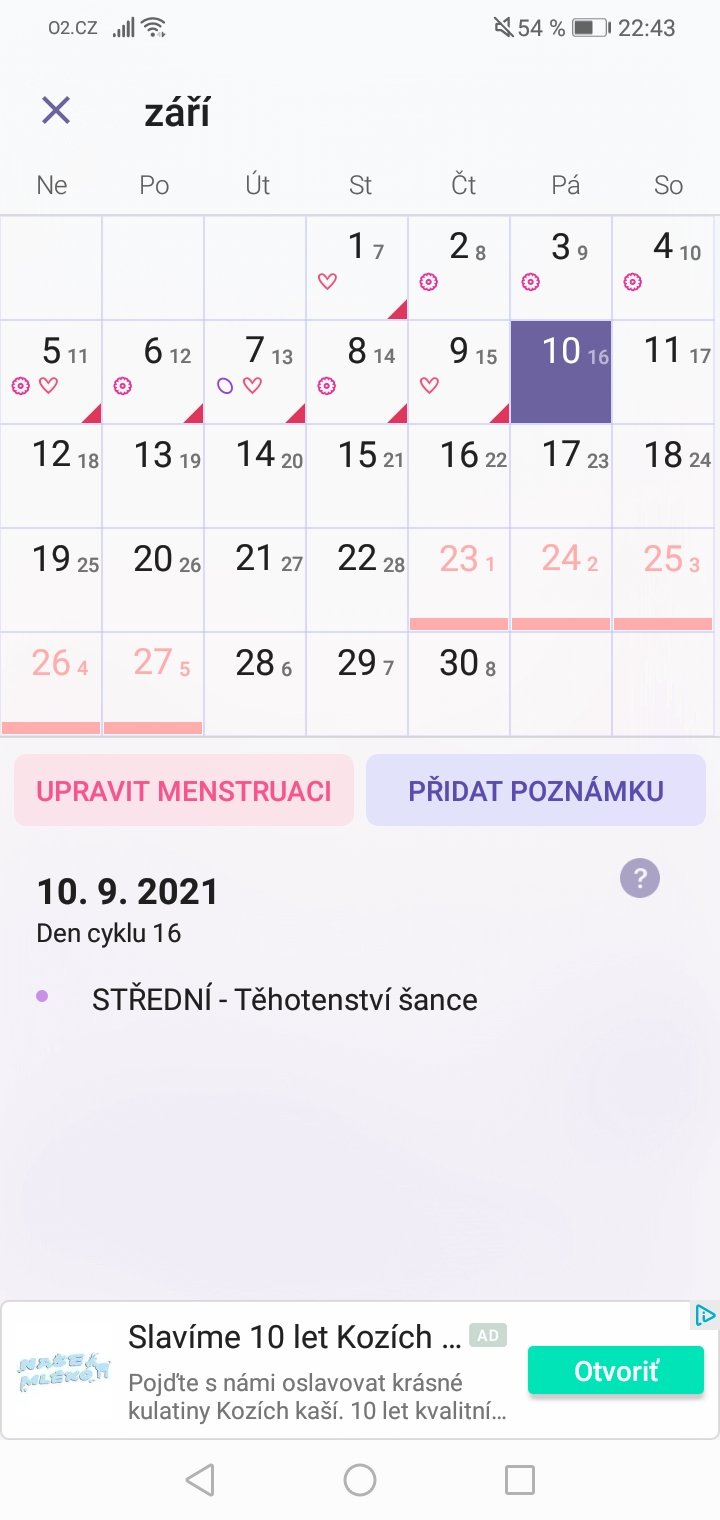Tap UPRAVIT MENSTRUACI button

[x=184, y=790]
